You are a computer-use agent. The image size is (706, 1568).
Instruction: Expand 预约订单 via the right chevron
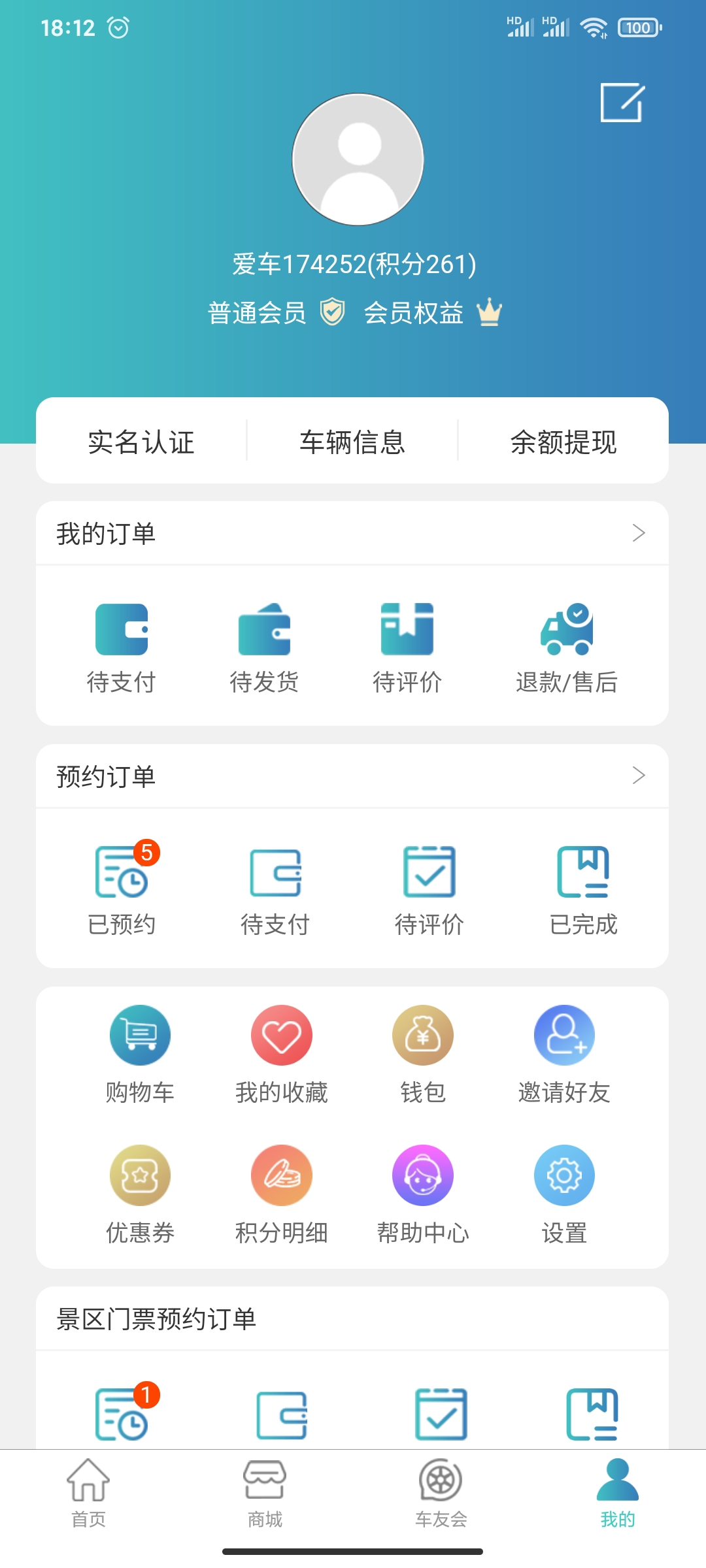pos(639,776)
